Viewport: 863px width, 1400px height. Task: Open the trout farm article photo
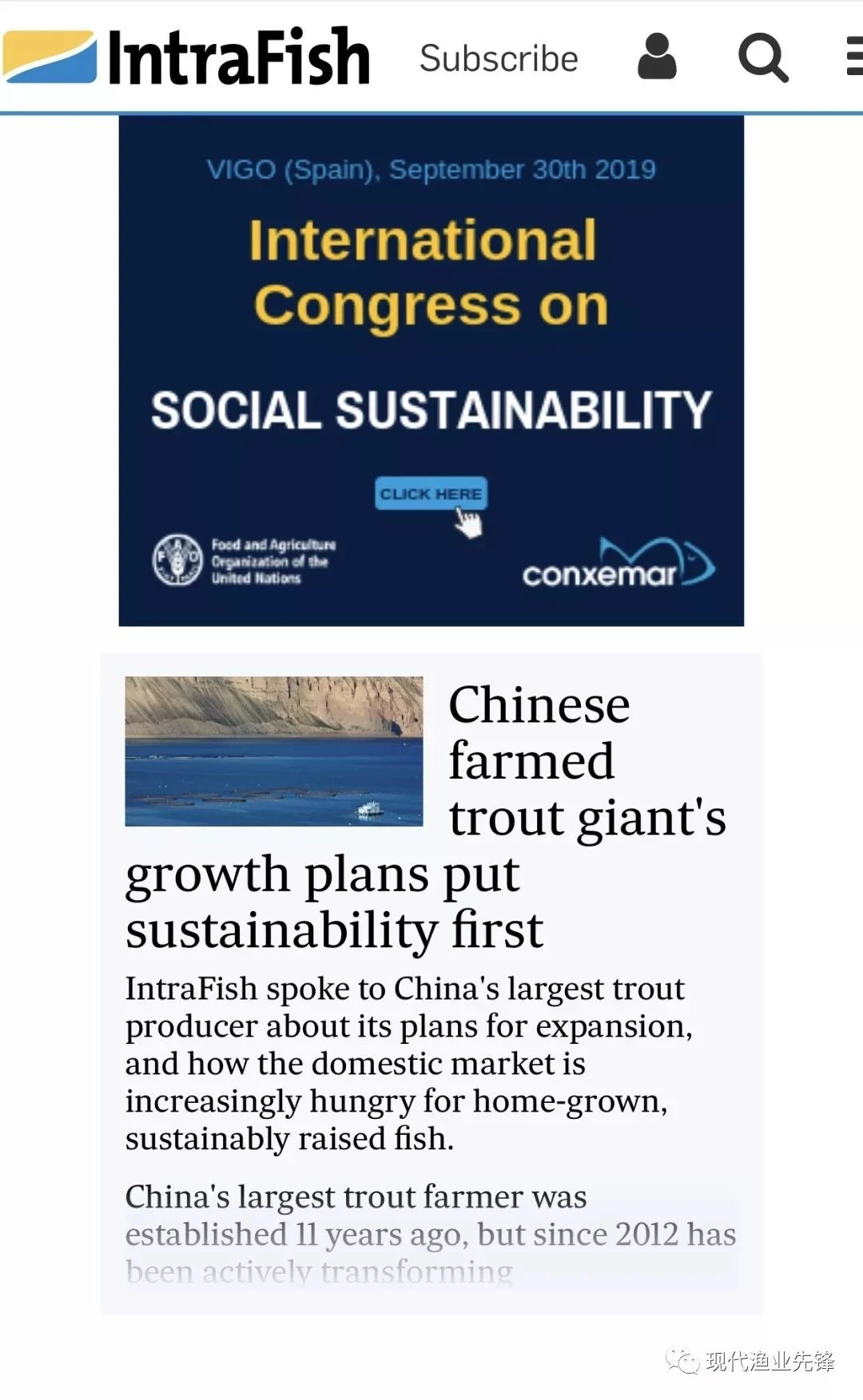(274, 751)
